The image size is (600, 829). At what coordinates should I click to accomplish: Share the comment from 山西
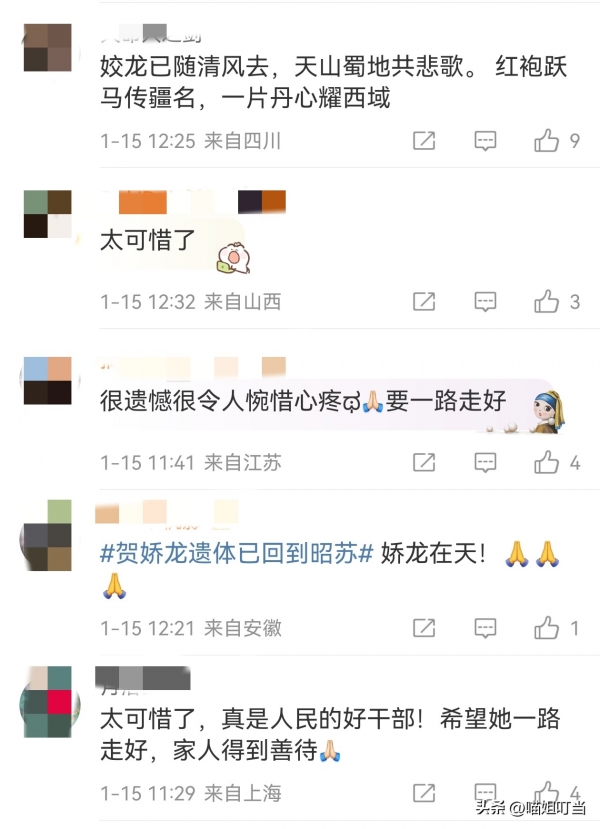coord(424,301)
